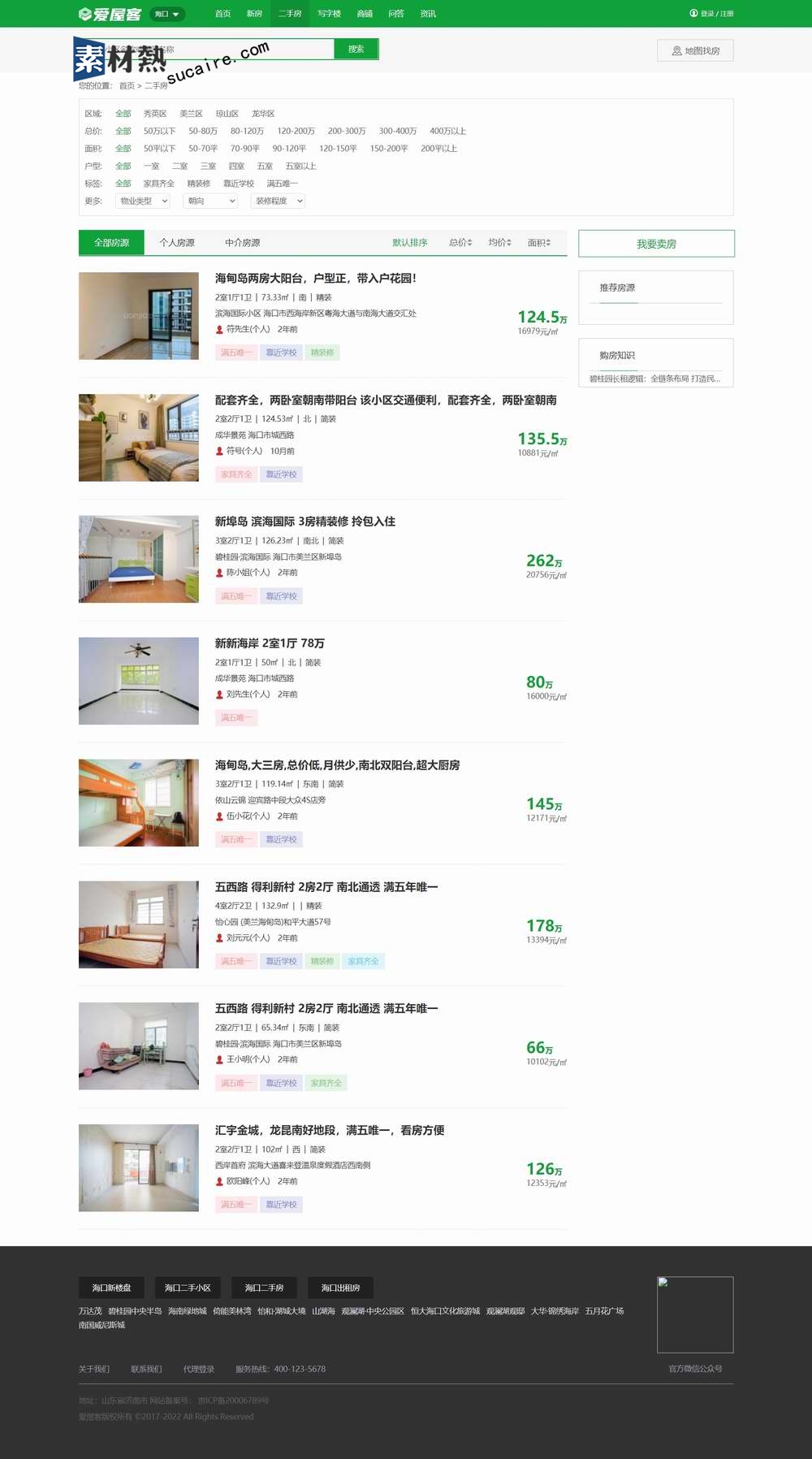Switch to 新房 in the top navigation
The image size is (812, 1459).
click(x=254, y=14)
